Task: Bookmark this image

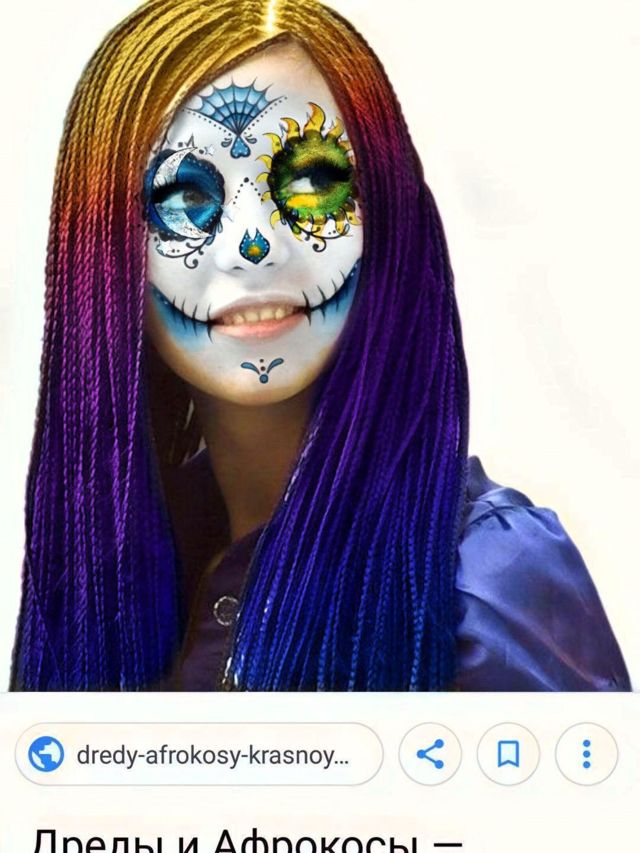Action: pyautogui.click(x=508, y=754)
